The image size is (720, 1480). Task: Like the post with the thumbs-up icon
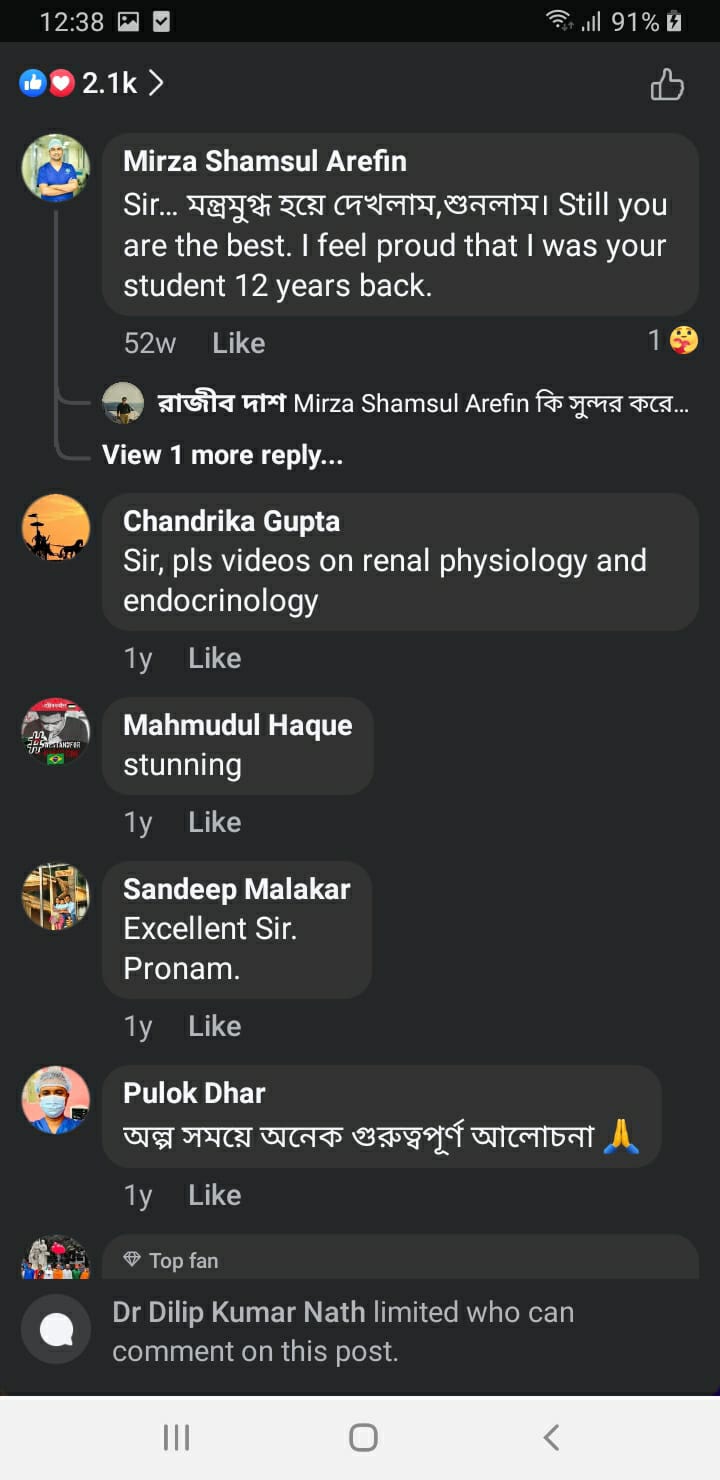pyautogui.click(x=667, y=85)
